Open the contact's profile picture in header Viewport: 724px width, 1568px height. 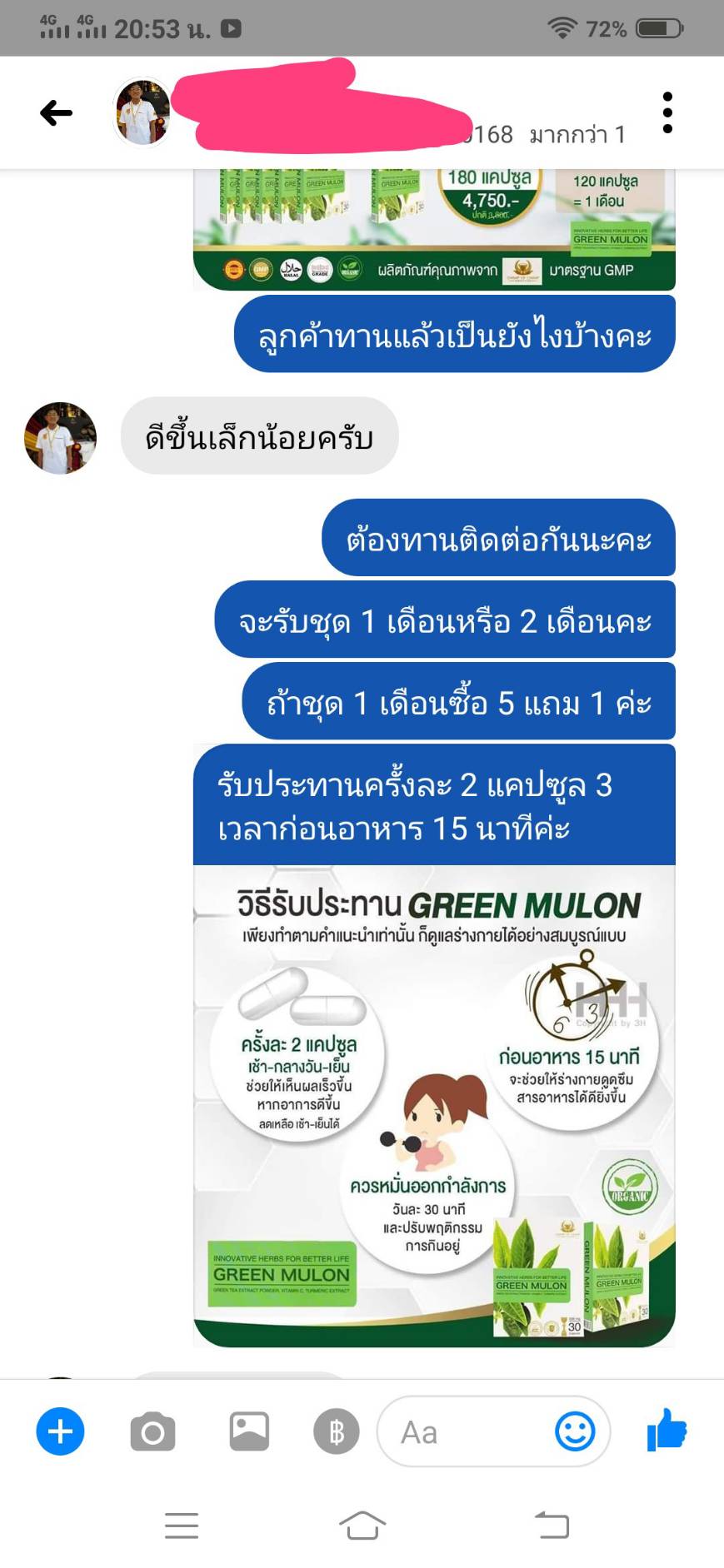(142, 112)
